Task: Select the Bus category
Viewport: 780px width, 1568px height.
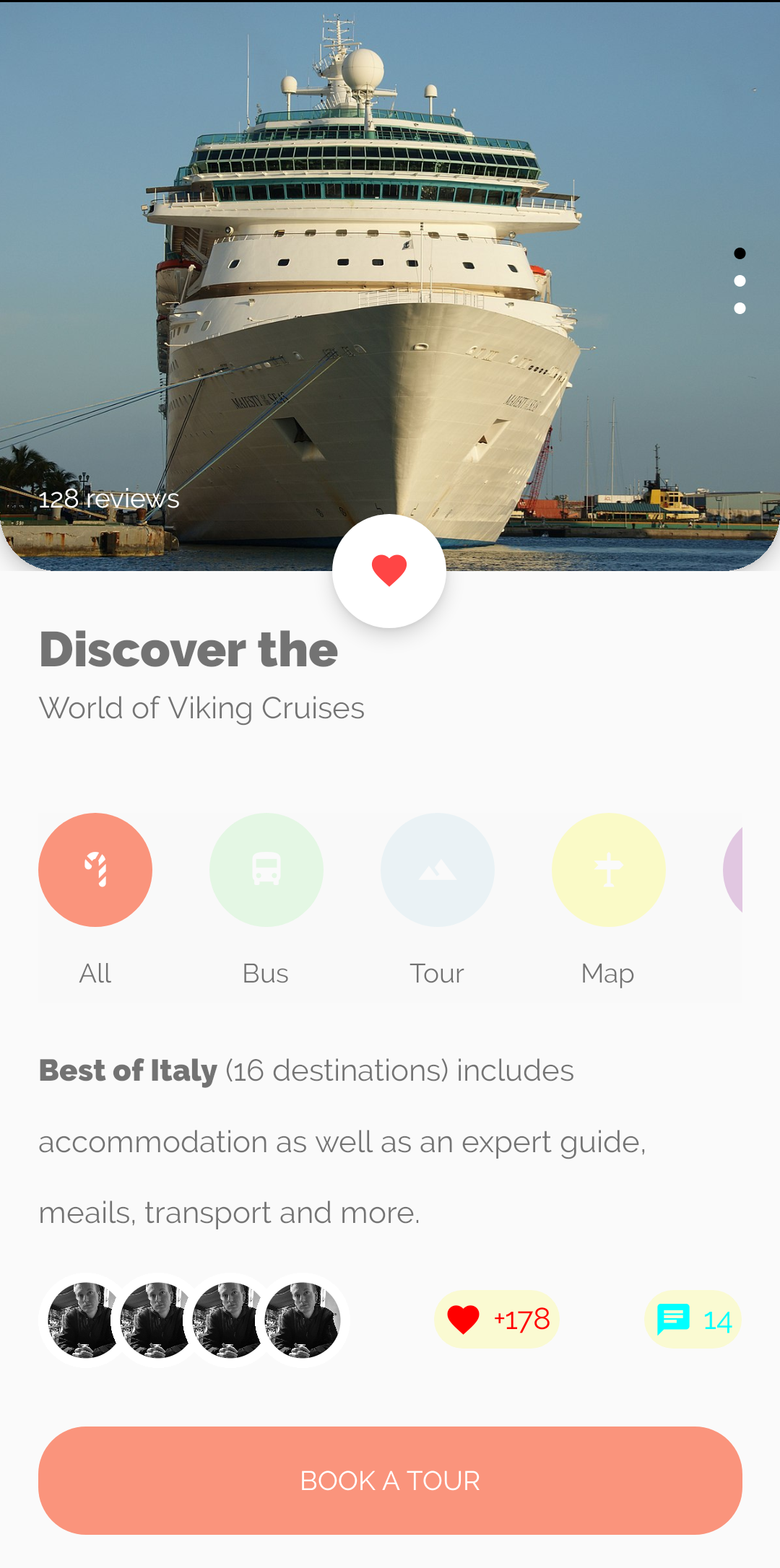Action: click(266, 871)
